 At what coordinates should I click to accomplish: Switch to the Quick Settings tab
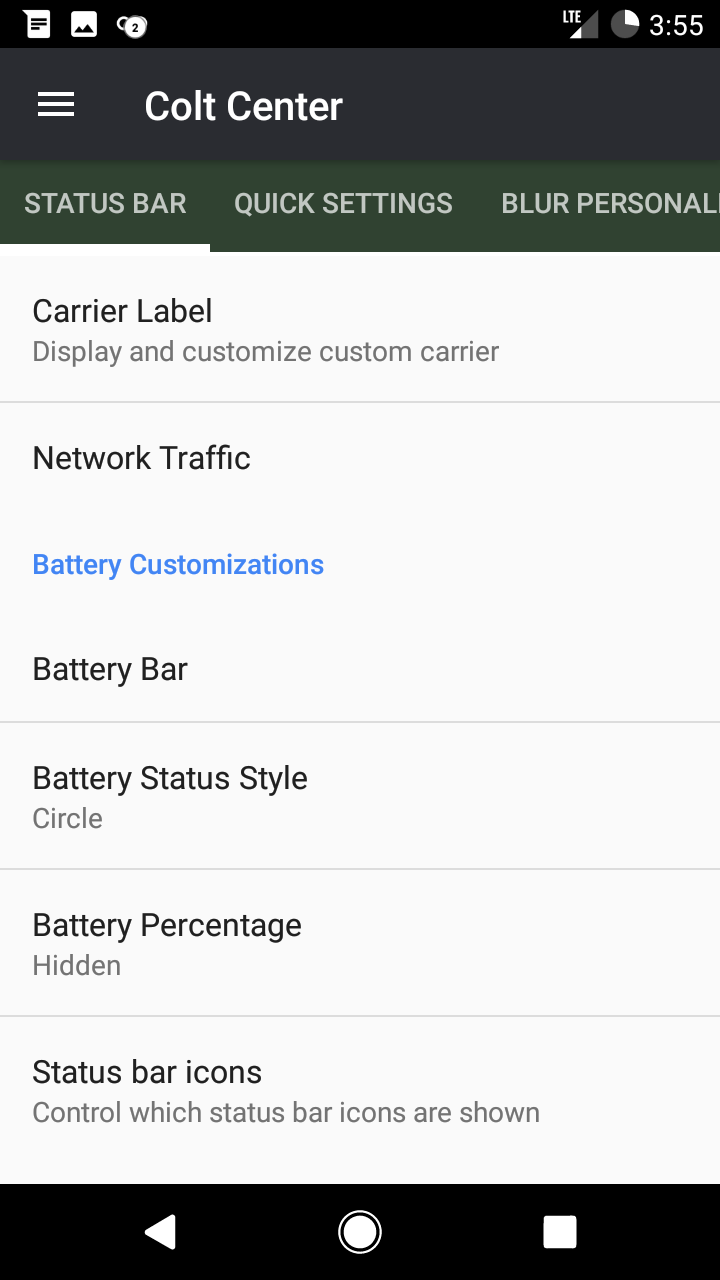[x=343, y=204]
